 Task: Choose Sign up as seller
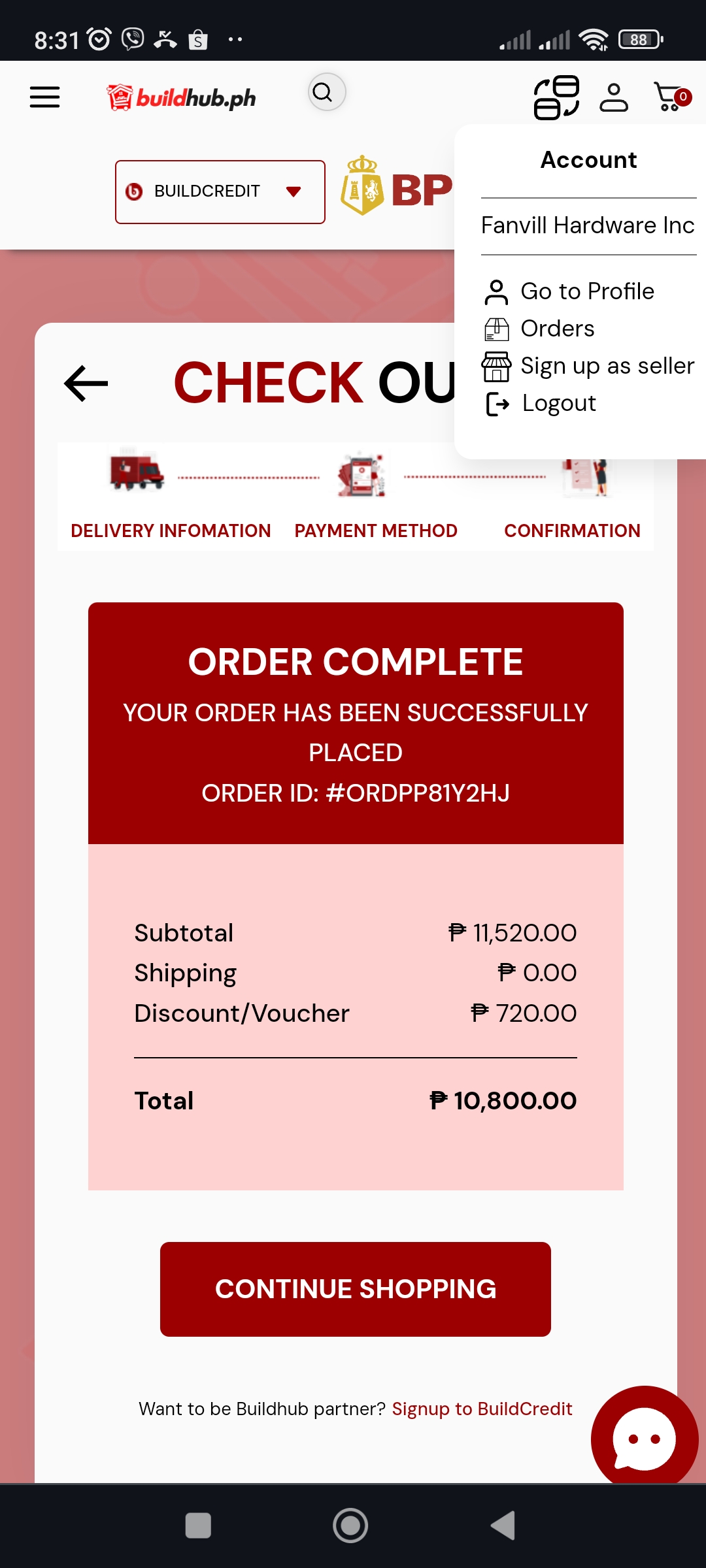[607, 366]
